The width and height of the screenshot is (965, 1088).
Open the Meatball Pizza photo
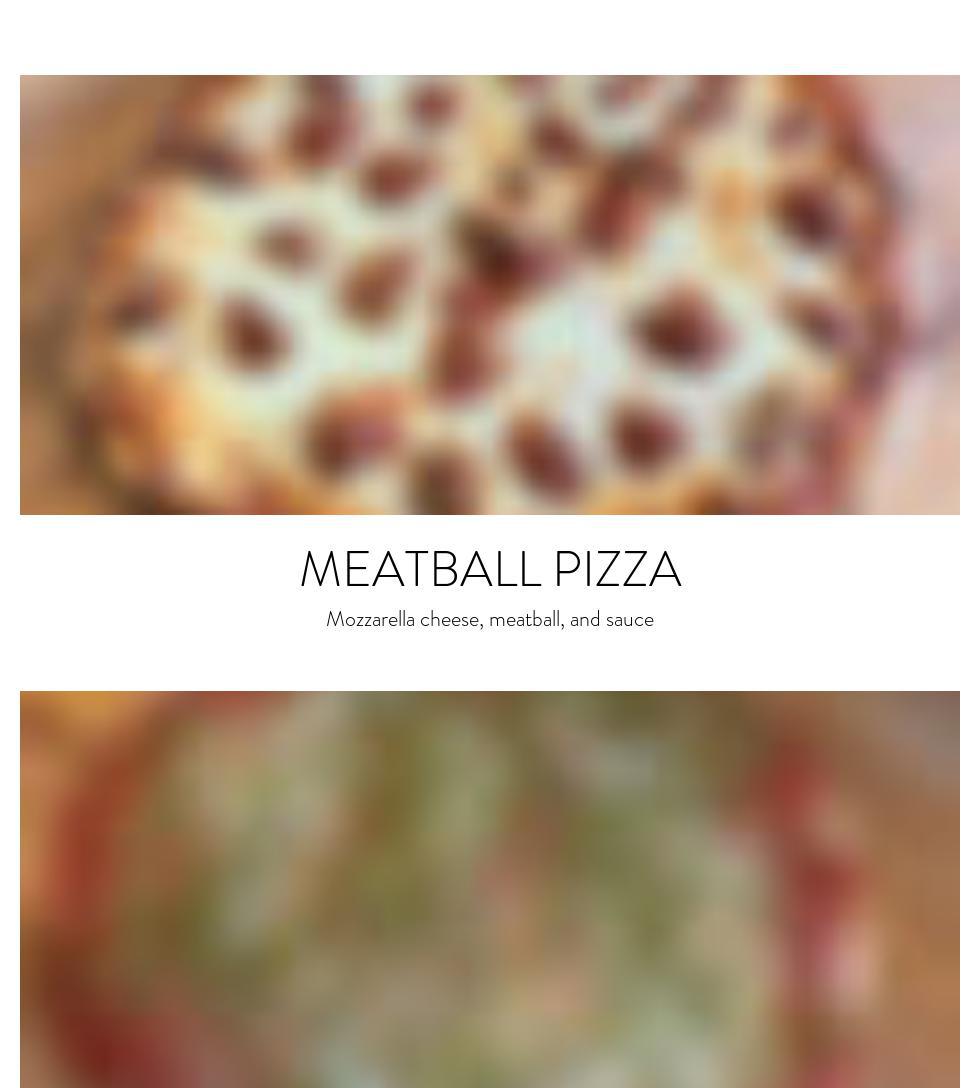(490, 295)
